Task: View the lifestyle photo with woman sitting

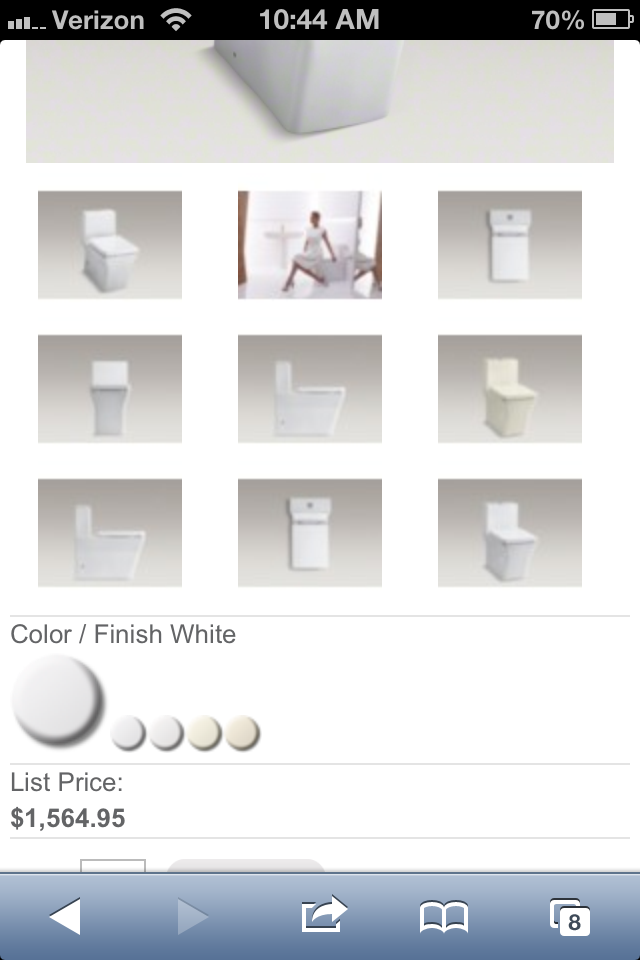Action: pyautogui.click(x=310, y=245)
